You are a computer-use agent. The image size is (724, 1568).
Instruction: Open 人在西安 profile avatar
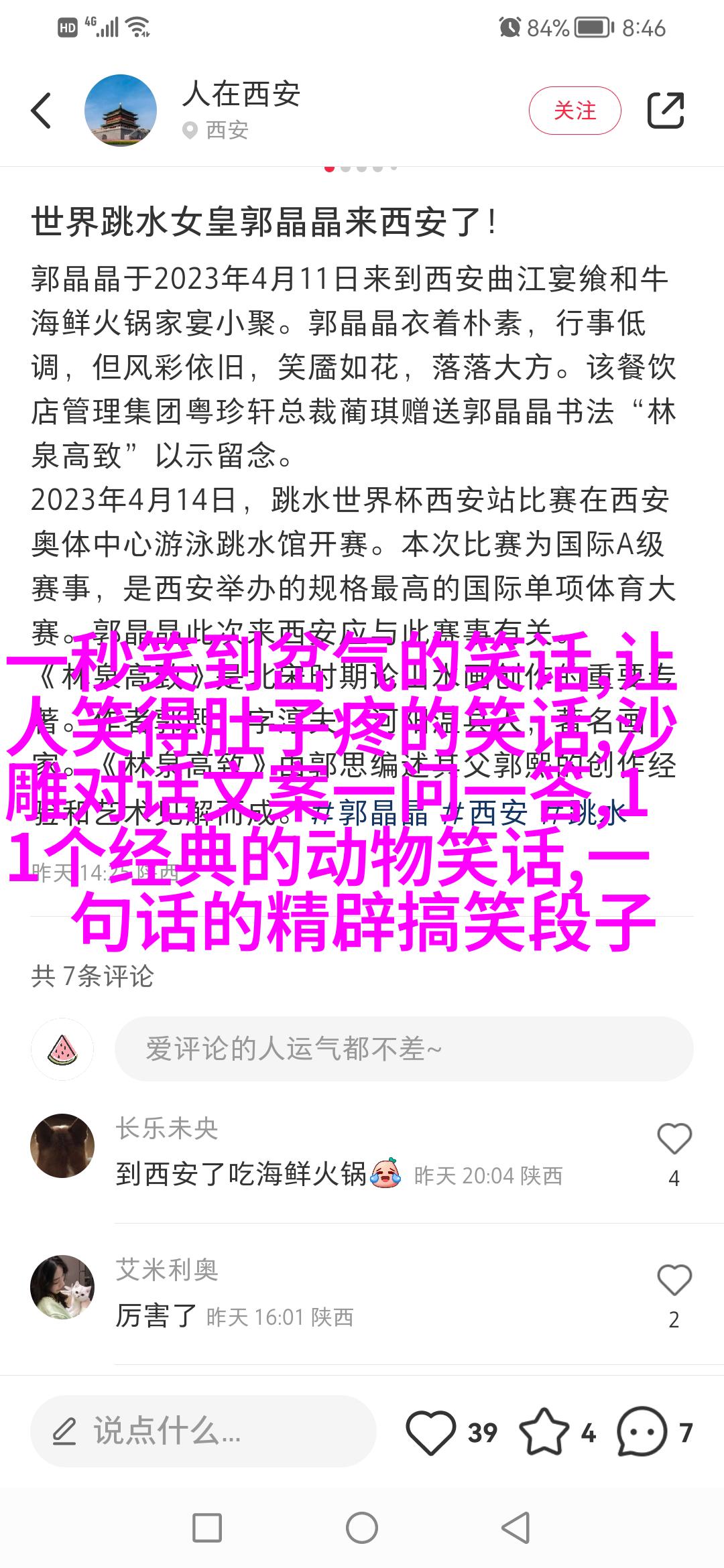click(x=121, y=111)
